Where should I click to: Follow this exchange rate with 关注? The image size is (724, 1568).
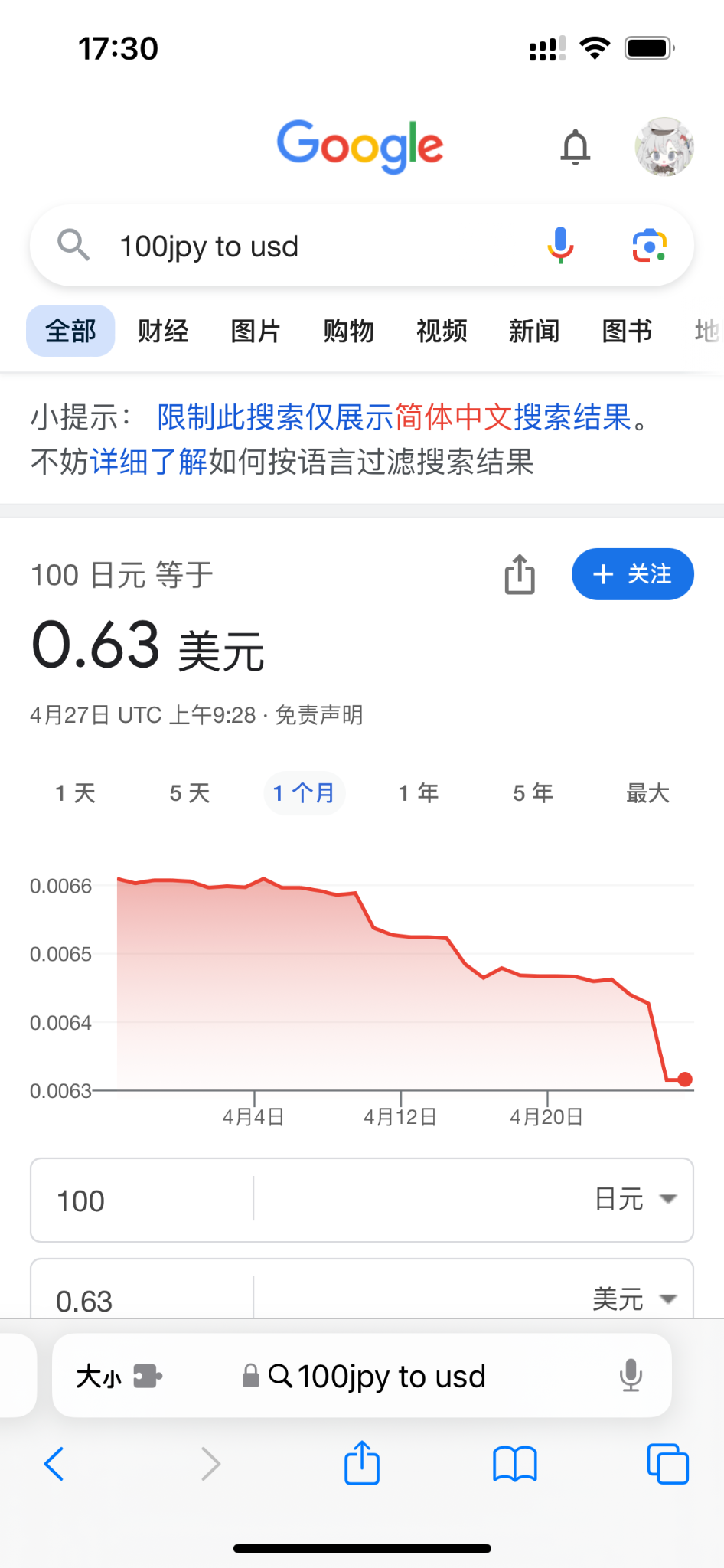(x=632, y=574)
